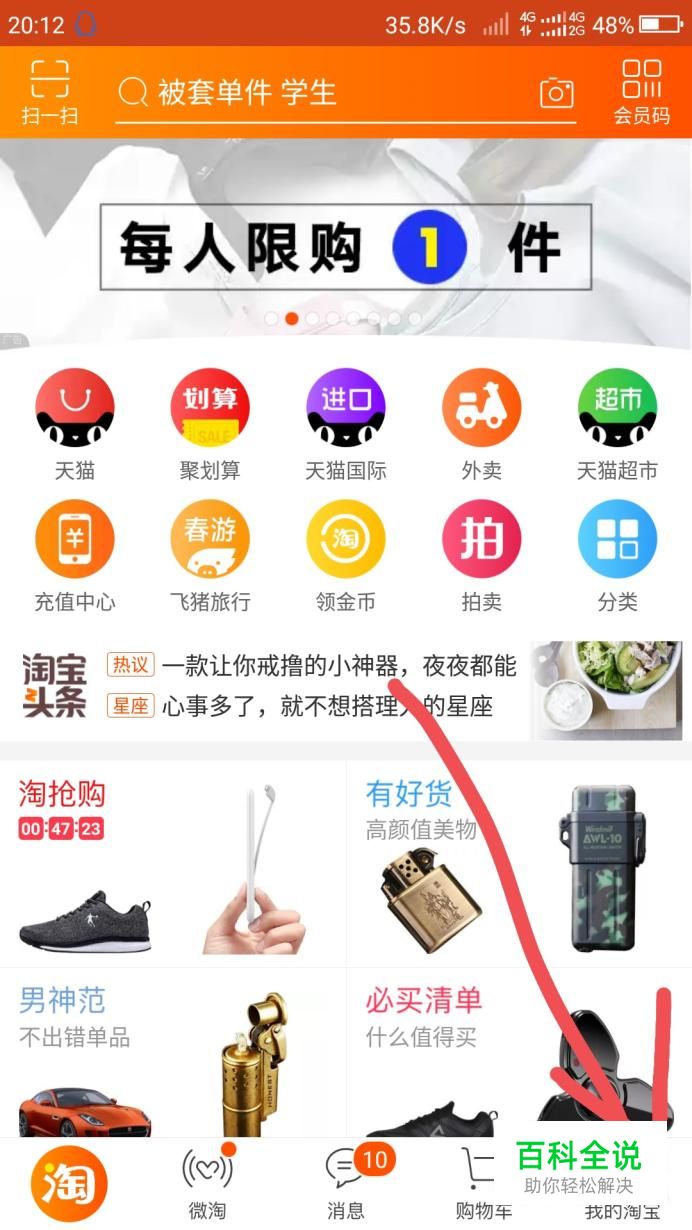
Task: Open the 会员码 member code
Action: (642, 93)
